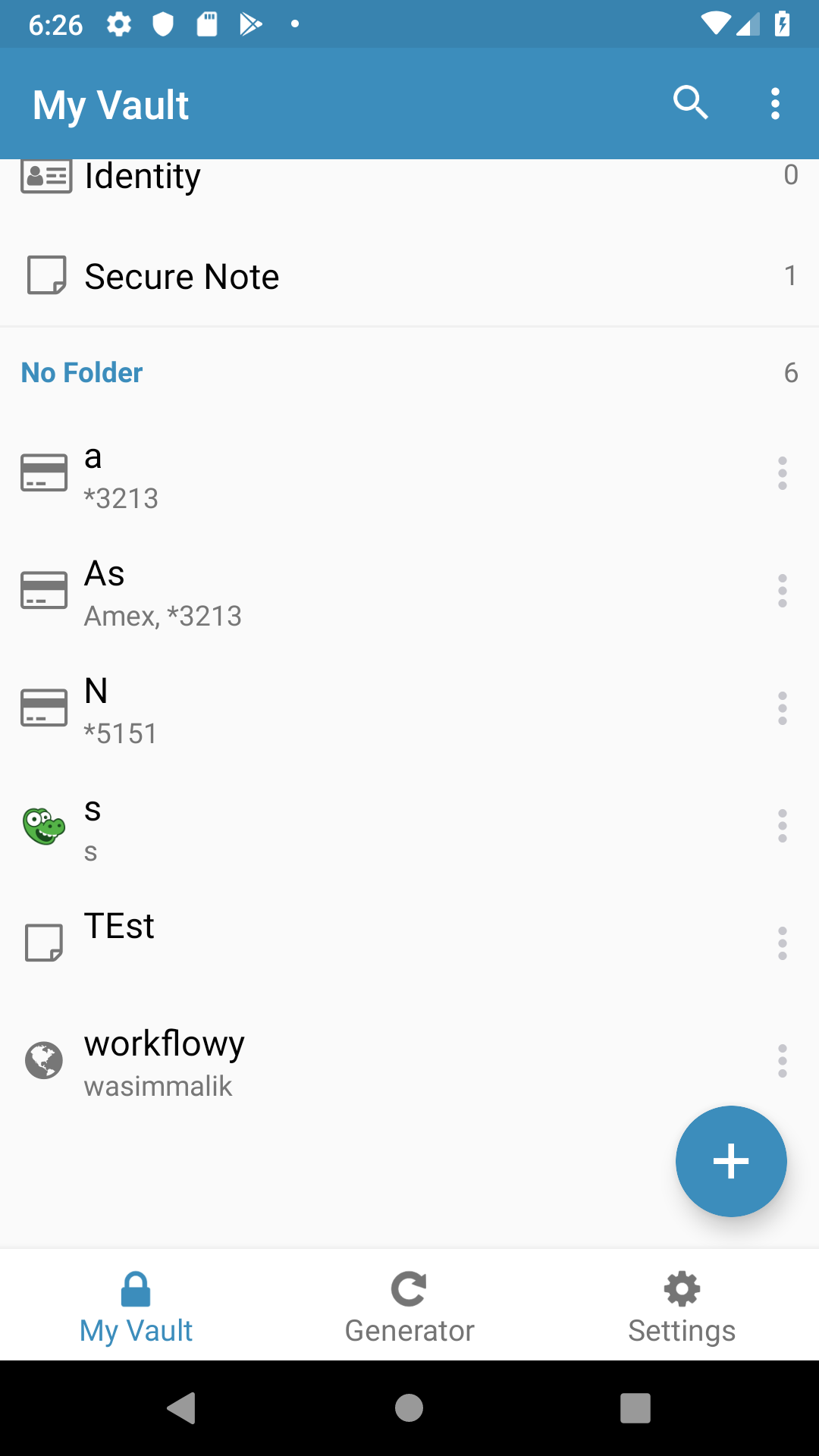The height and width of the screenshot is (1456, 819).
Task: Show options for login s
Action: pyautogui.click(x=783, y=827)
